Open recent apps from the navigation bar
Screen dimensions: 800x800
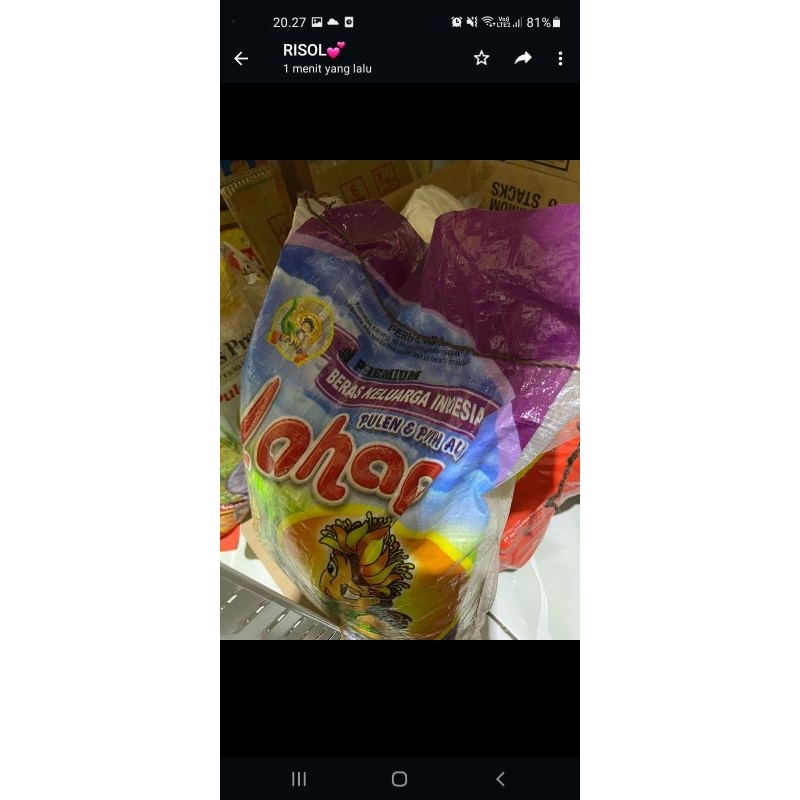pos(299,779)
